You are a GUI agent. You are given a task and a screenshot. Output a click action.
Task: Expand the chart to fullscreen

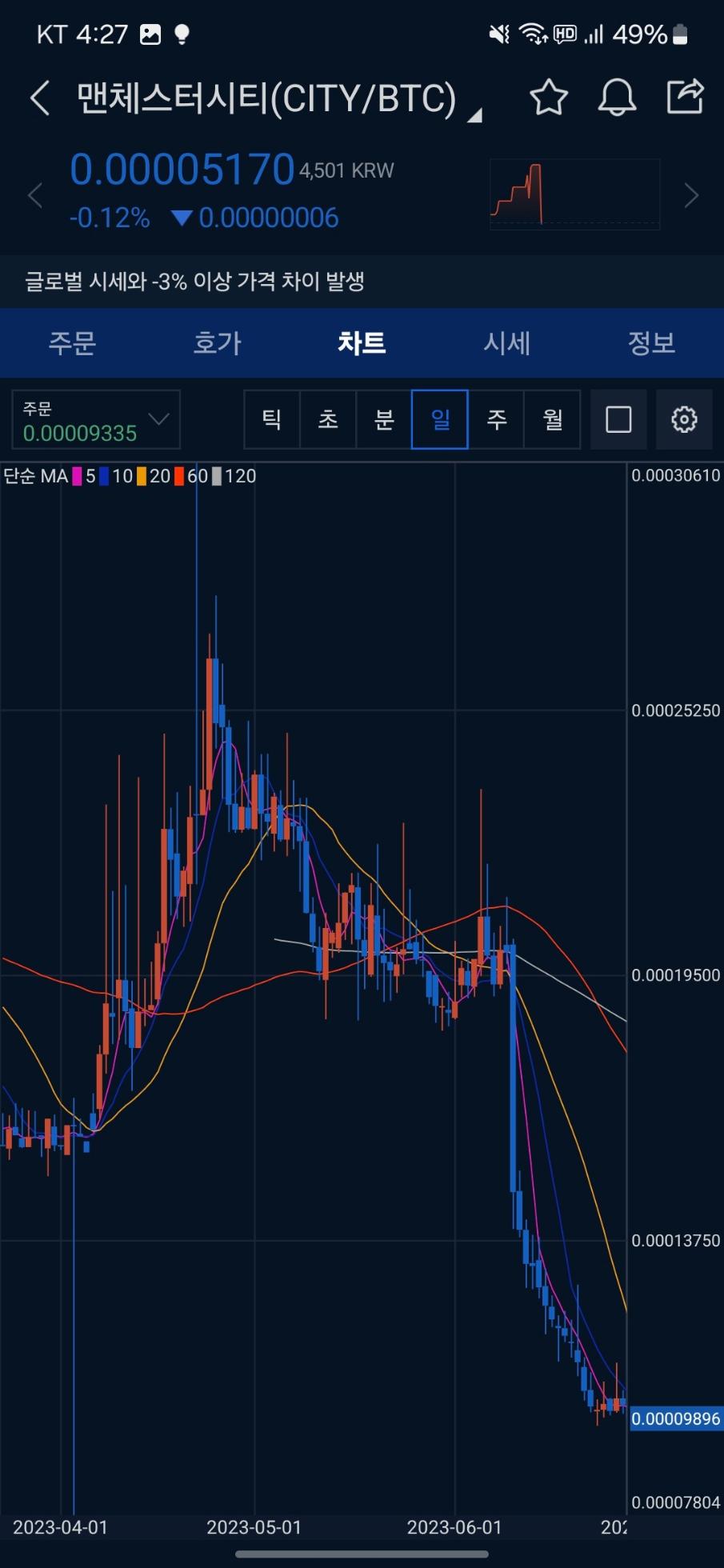click(x=618, y=420)
